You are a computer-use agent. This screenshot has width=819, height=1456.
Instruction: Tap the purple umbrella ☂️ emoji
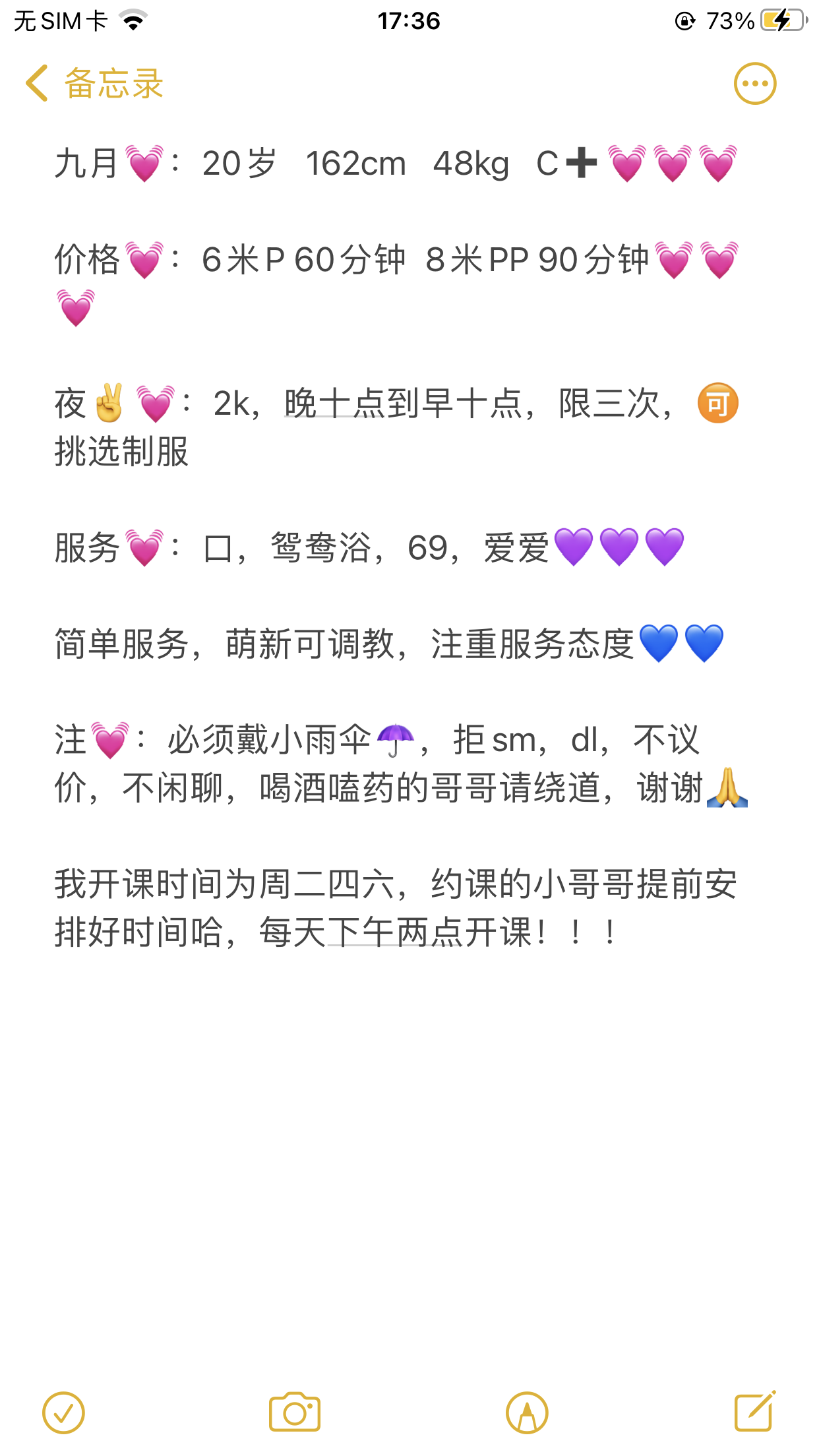point(396,740)
